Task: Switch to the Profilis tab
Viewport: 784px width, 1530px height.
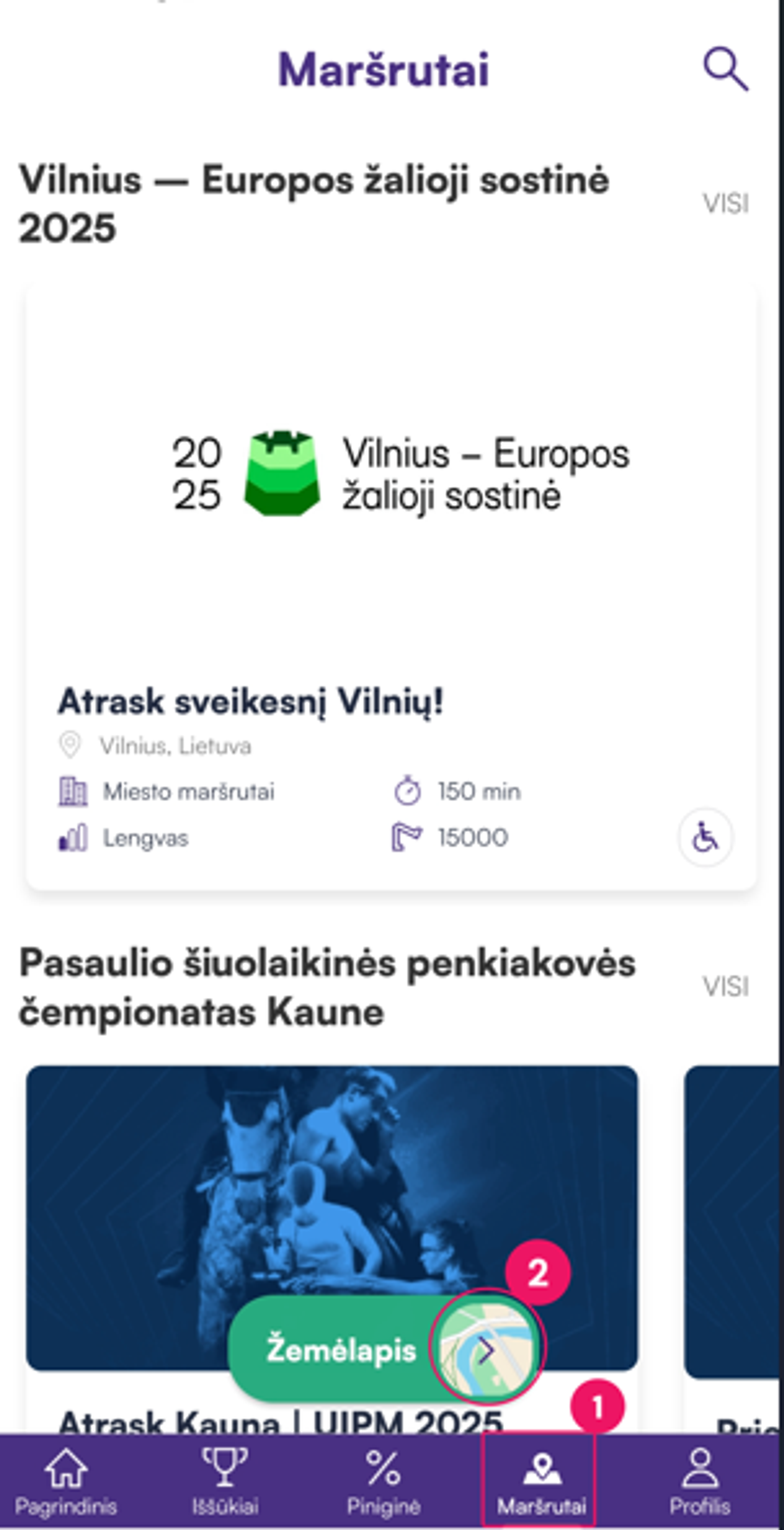Action: pos(700,1482)
